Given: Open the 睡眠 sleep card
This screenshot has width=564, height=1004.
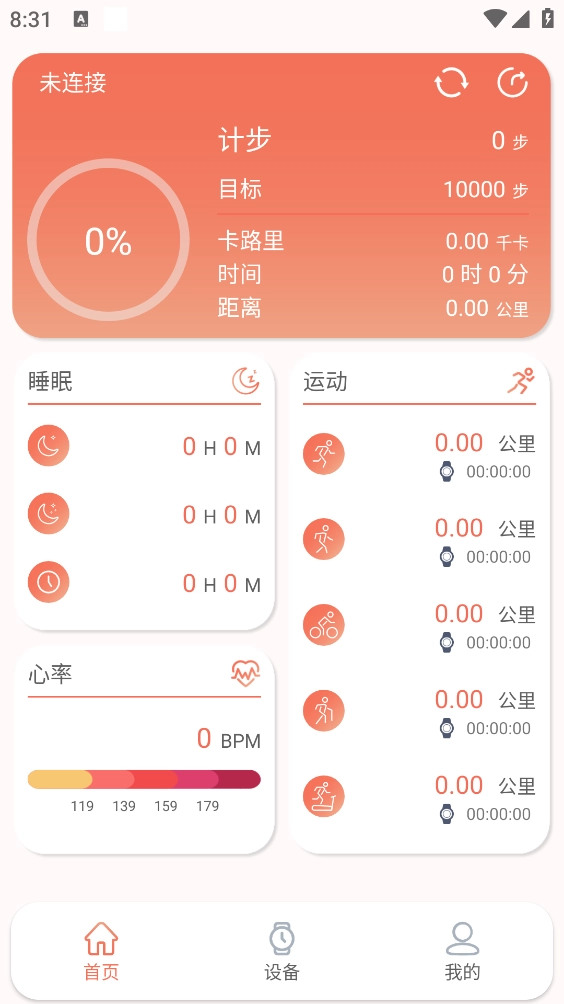Looking at the screenshot, I should pos(144,491).
